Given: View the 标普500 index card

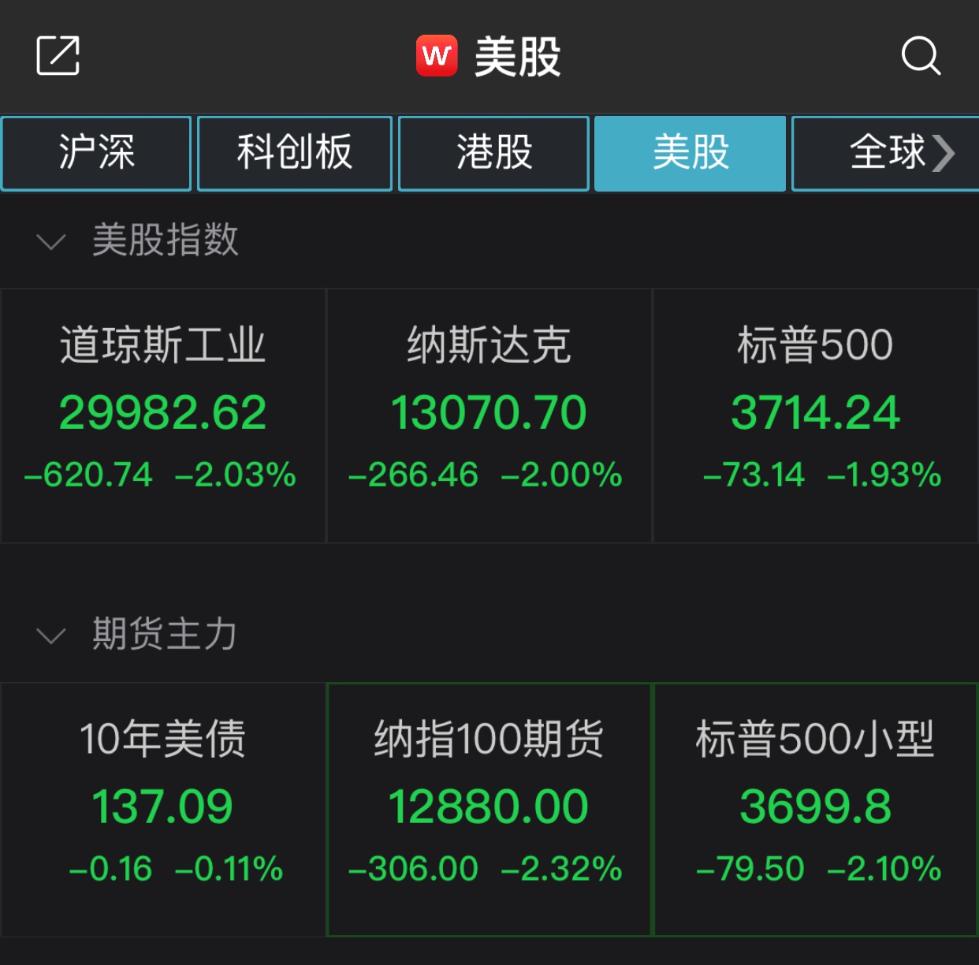Looking at the screenshot, I should 815,415.
